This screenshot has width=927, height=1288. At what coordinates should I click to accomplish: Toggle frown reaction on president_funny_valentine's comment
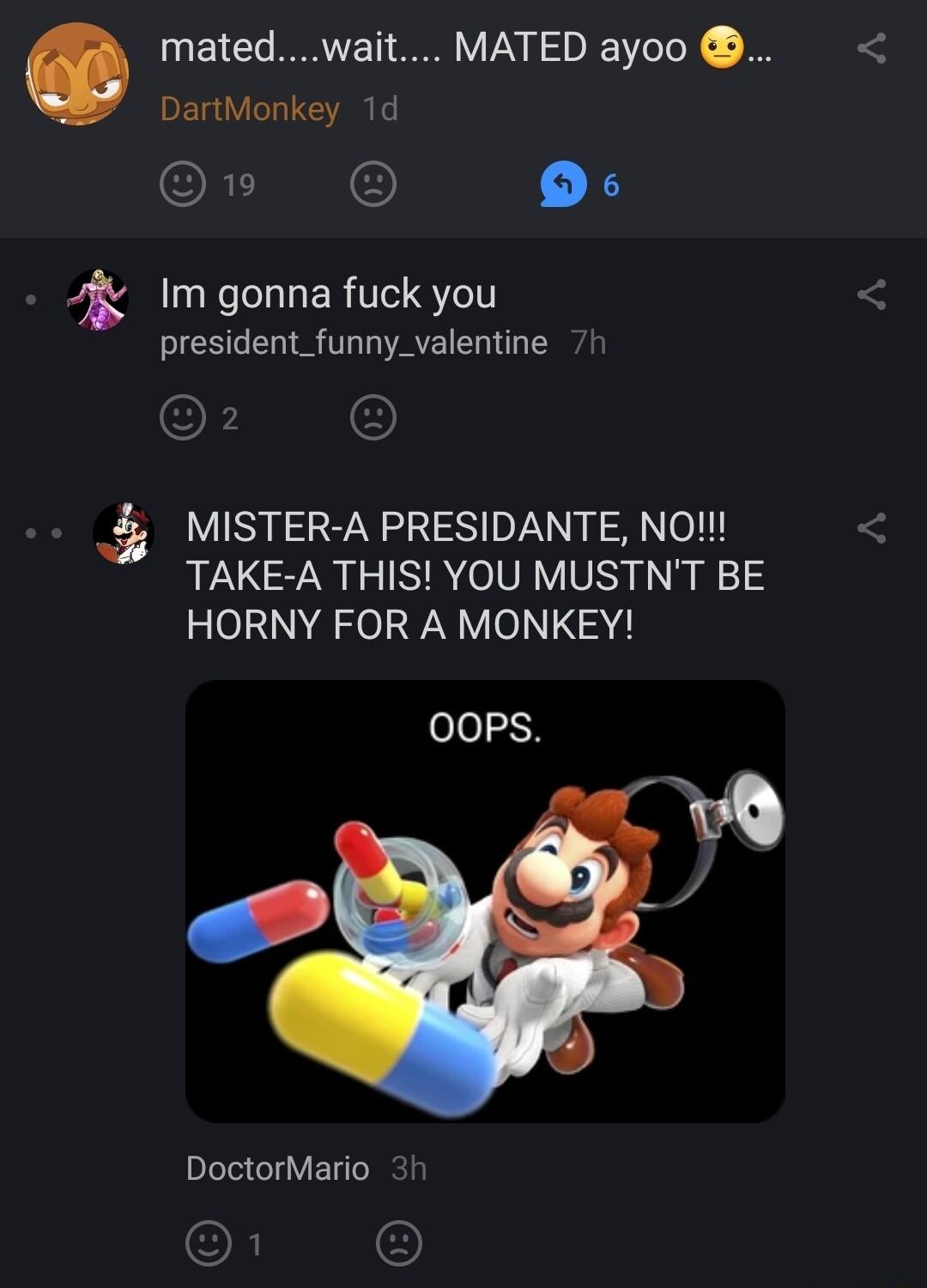[373, 419]
